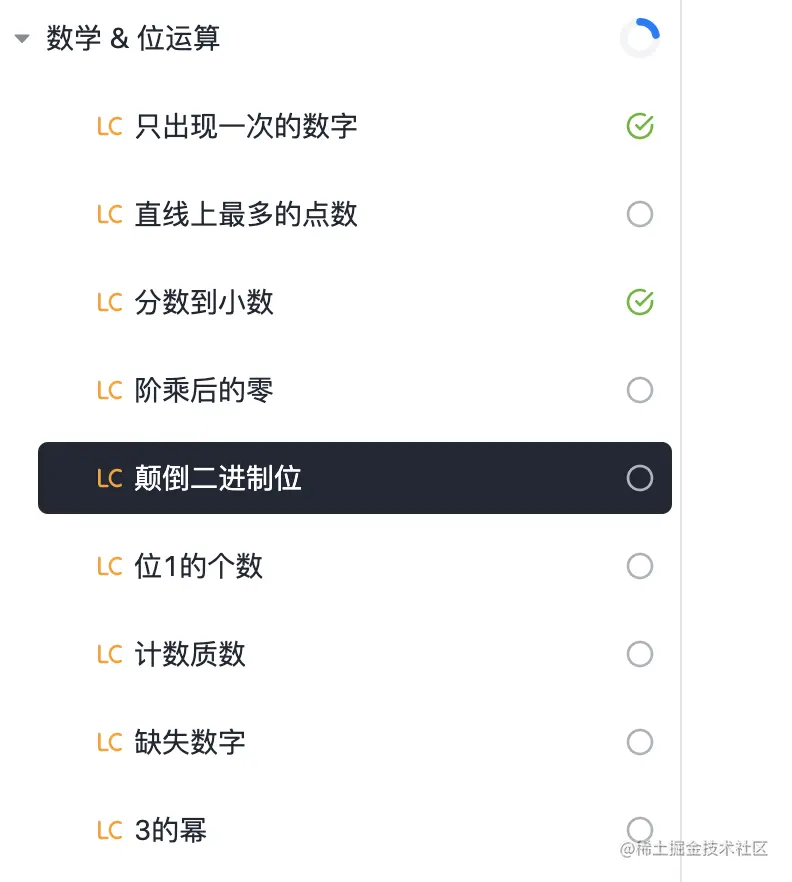Select the highlighted 颠倒二进制位 problem
792x882 pixels.
tap(218, 478)
